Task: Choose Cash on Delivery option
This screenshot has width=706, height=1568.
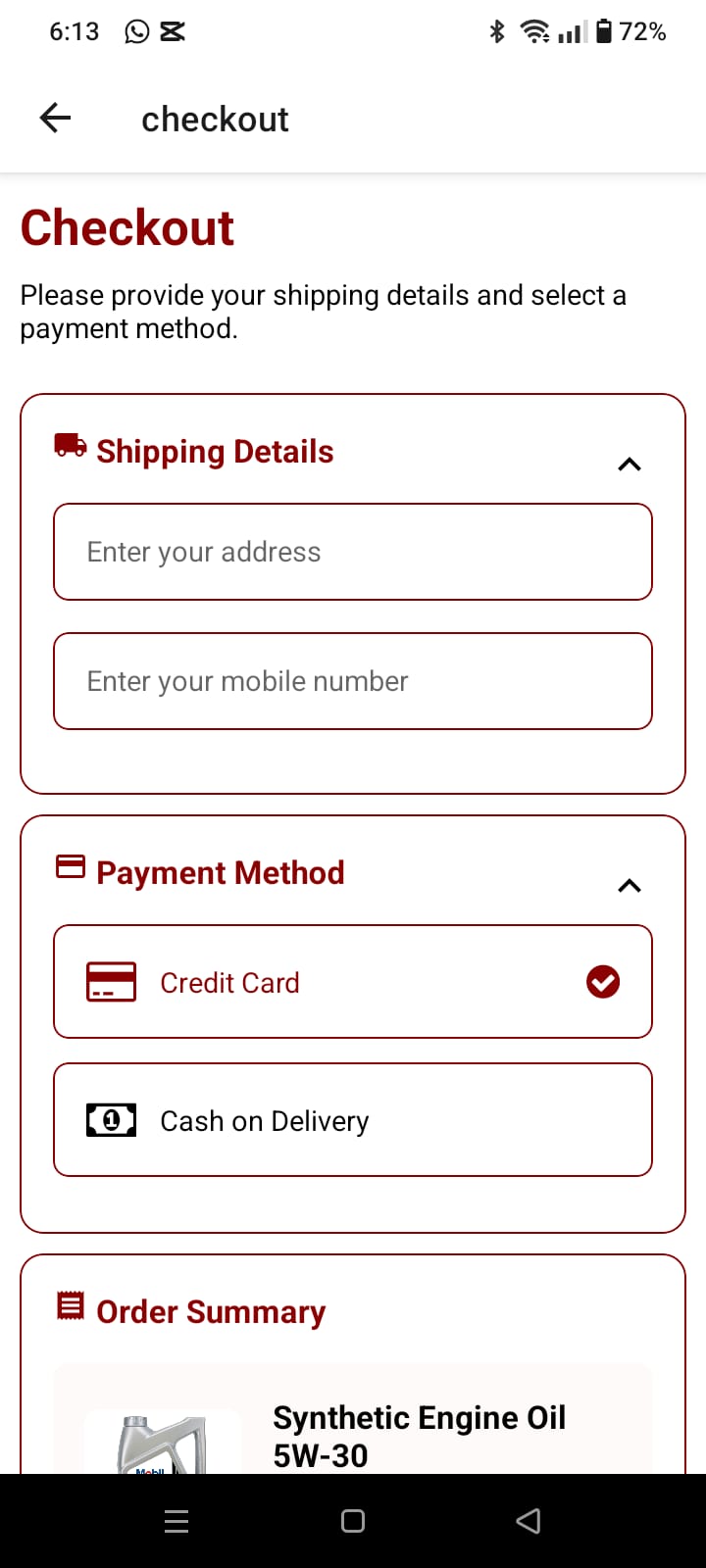Action: coord(353,1120)
